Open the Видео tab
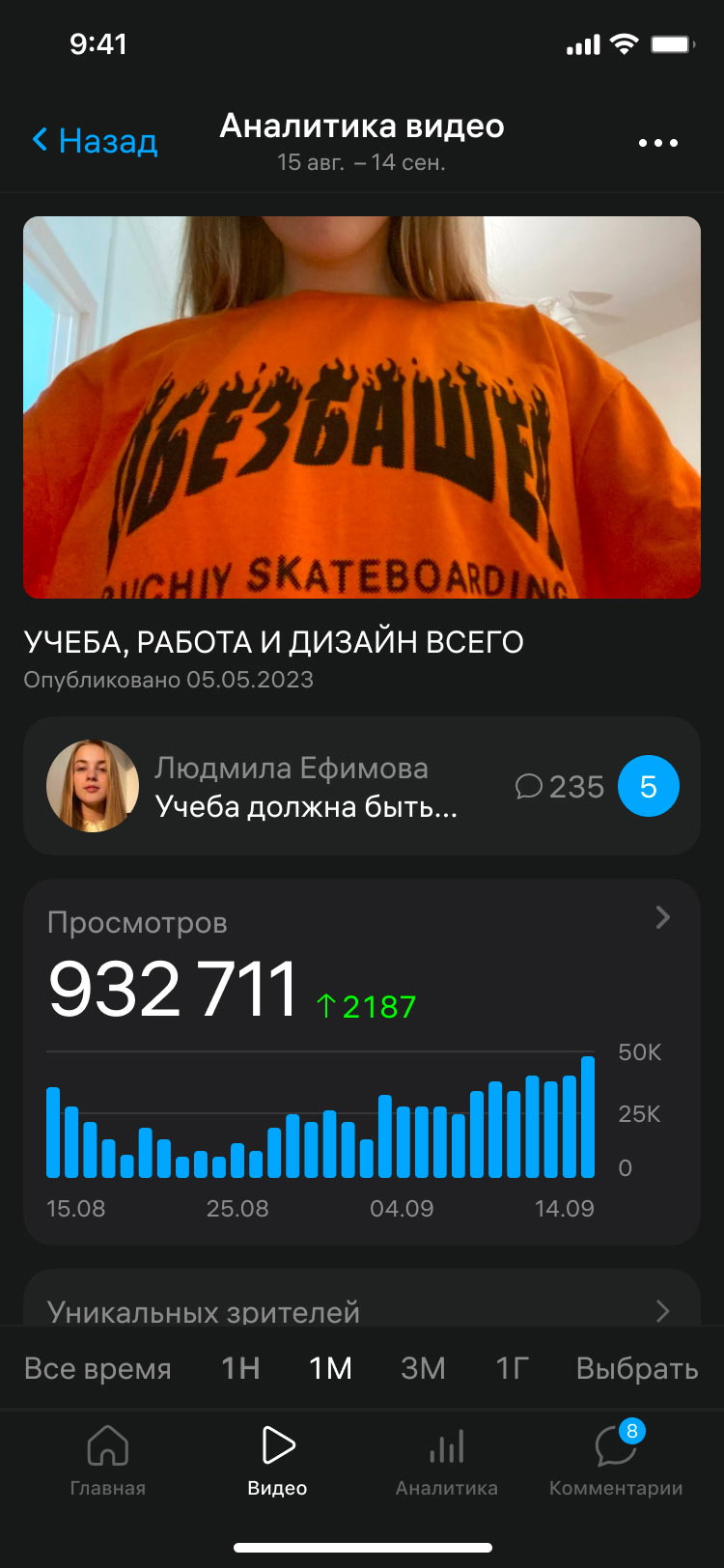Viewport: 724px width, 1568px height. pos(278,1461)
